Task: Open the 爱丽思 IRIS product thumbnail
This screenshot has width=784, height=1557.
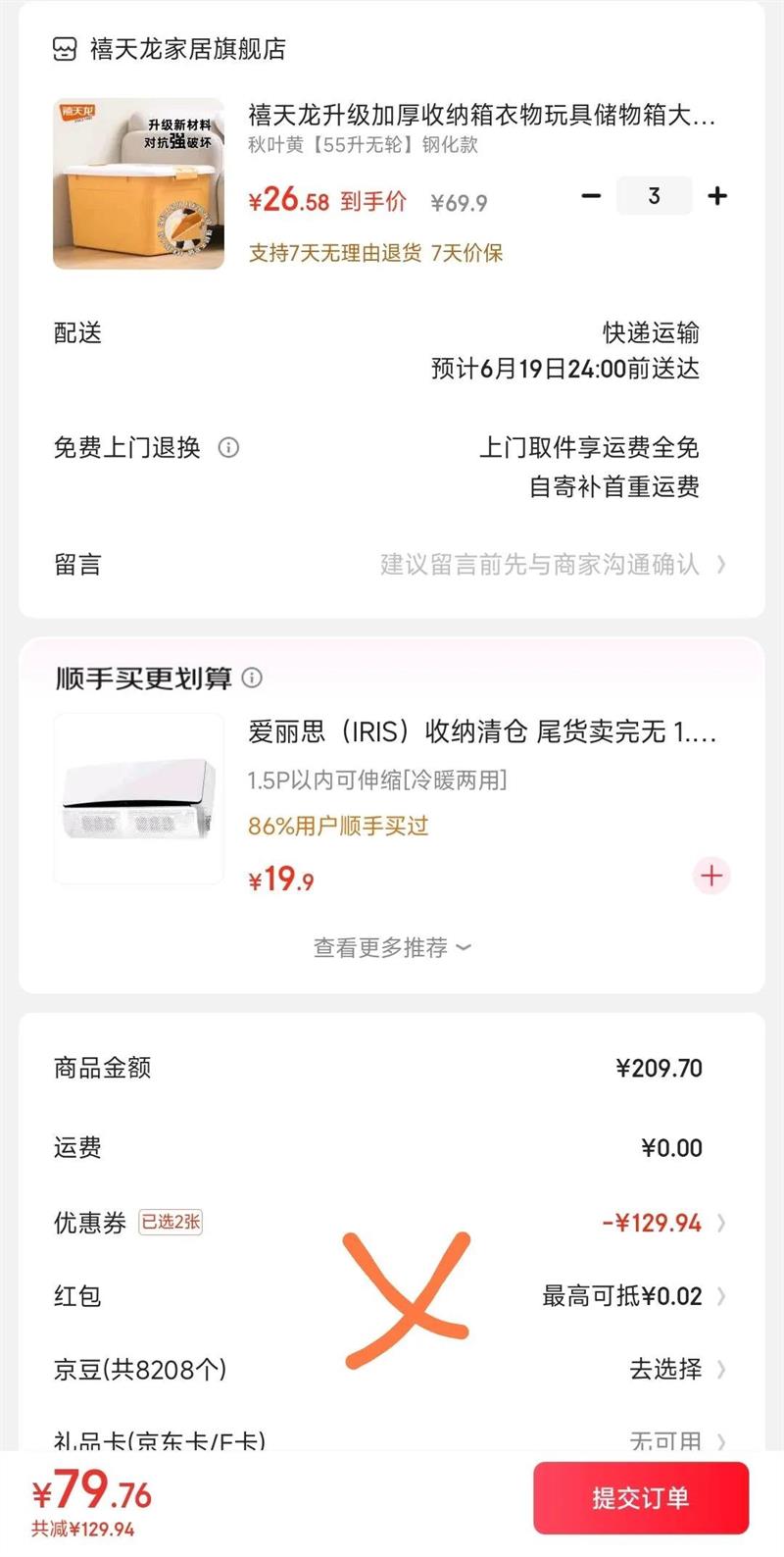Action: [x=138, y=798]
